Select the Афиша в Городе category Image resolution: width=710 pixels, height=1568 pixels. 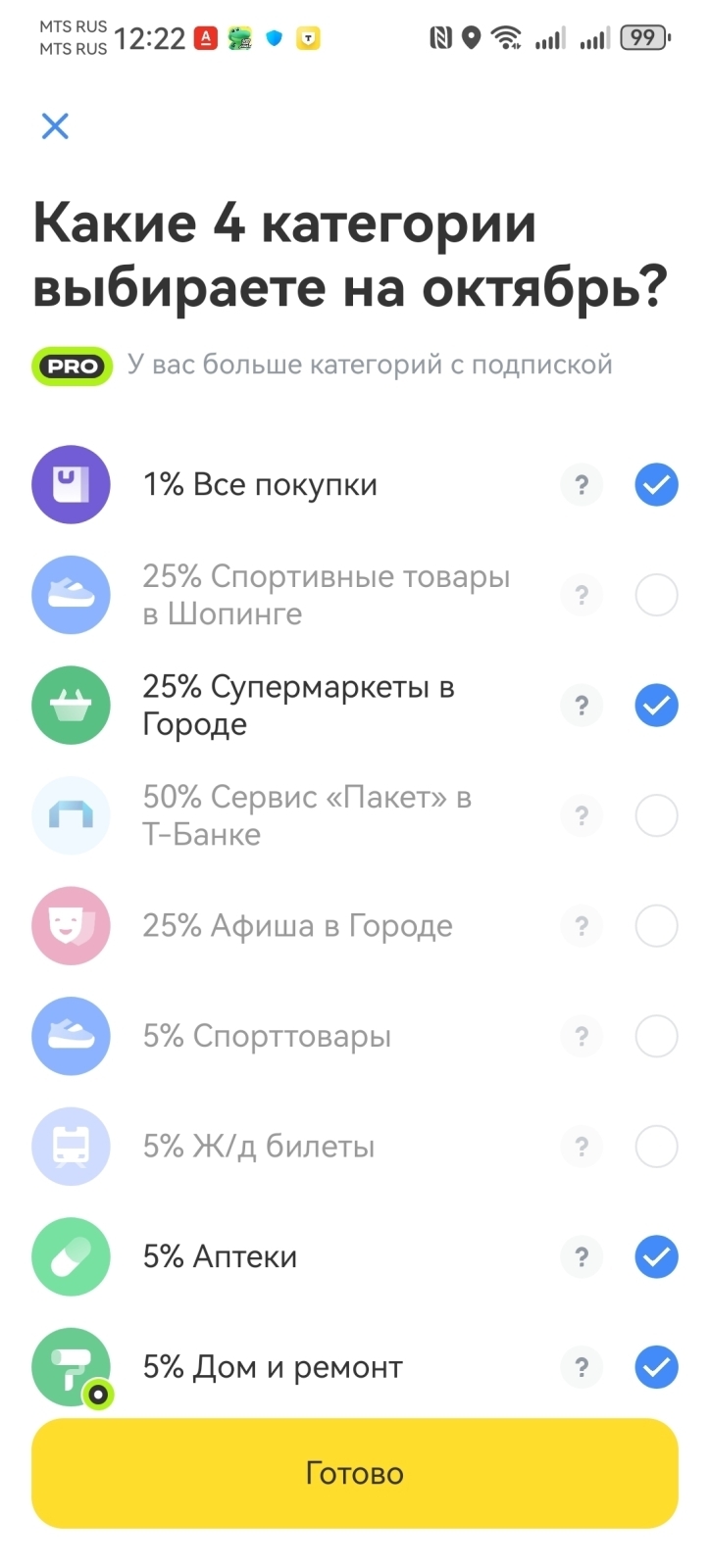[x=656, y=924]
